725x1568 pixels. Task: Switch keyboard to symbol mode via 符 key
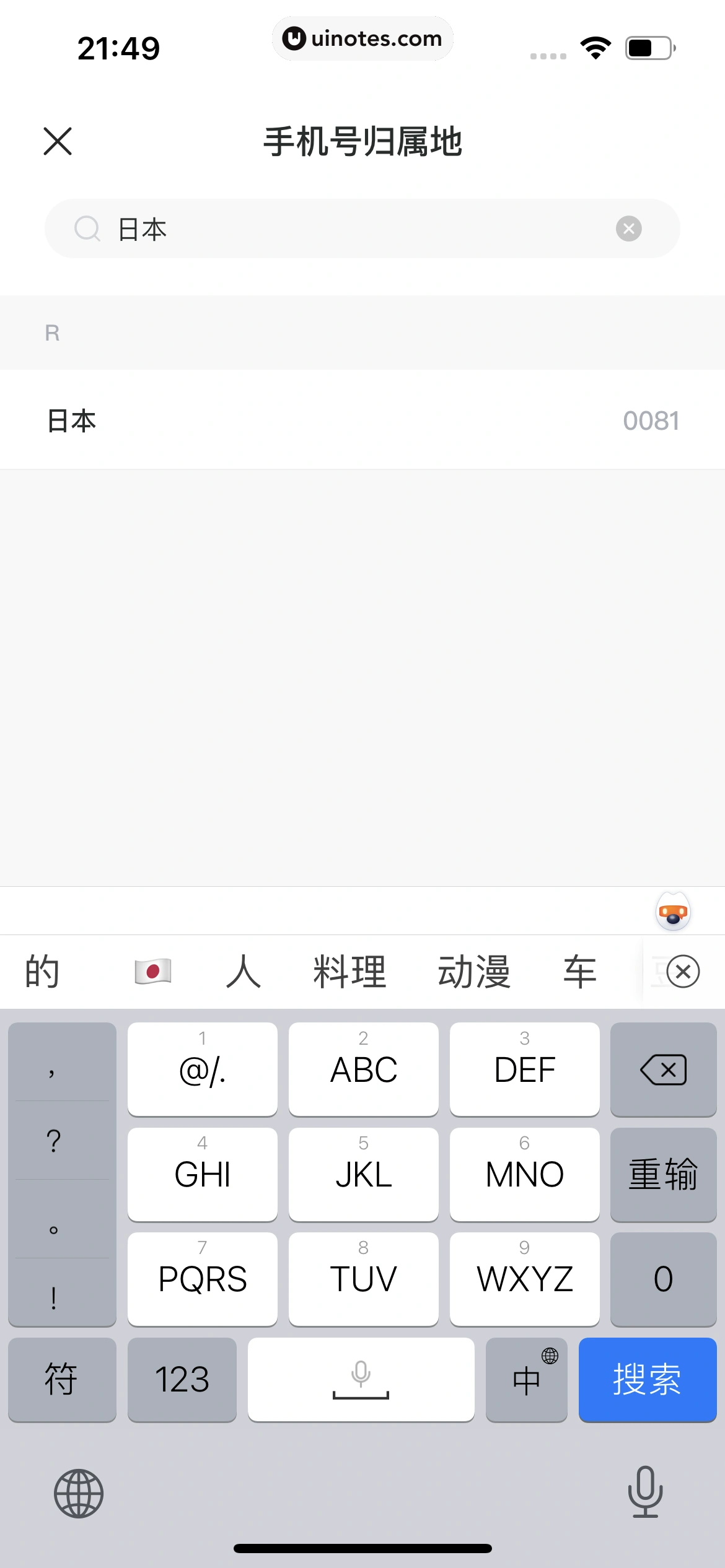click(x=61, y=1380)
